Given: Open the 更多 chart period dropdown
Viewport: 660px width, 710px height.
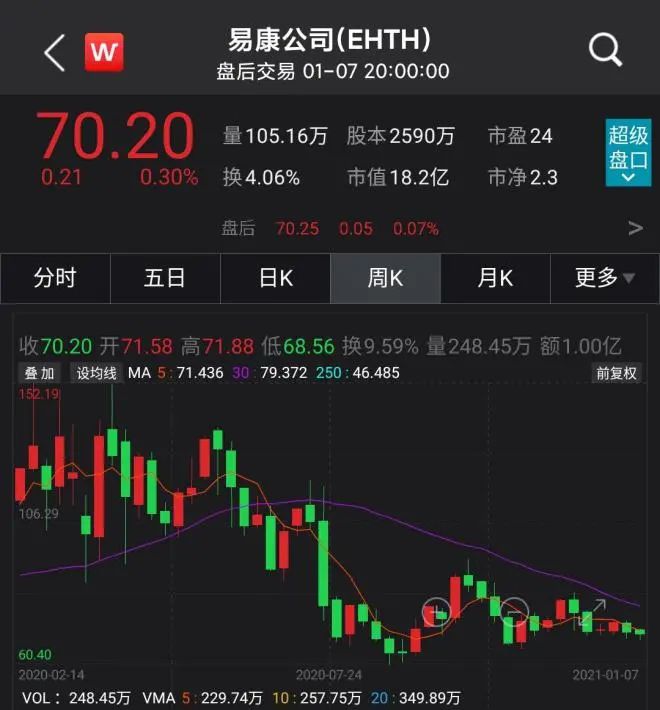Looking at the screenshot, I should [605, 278].
